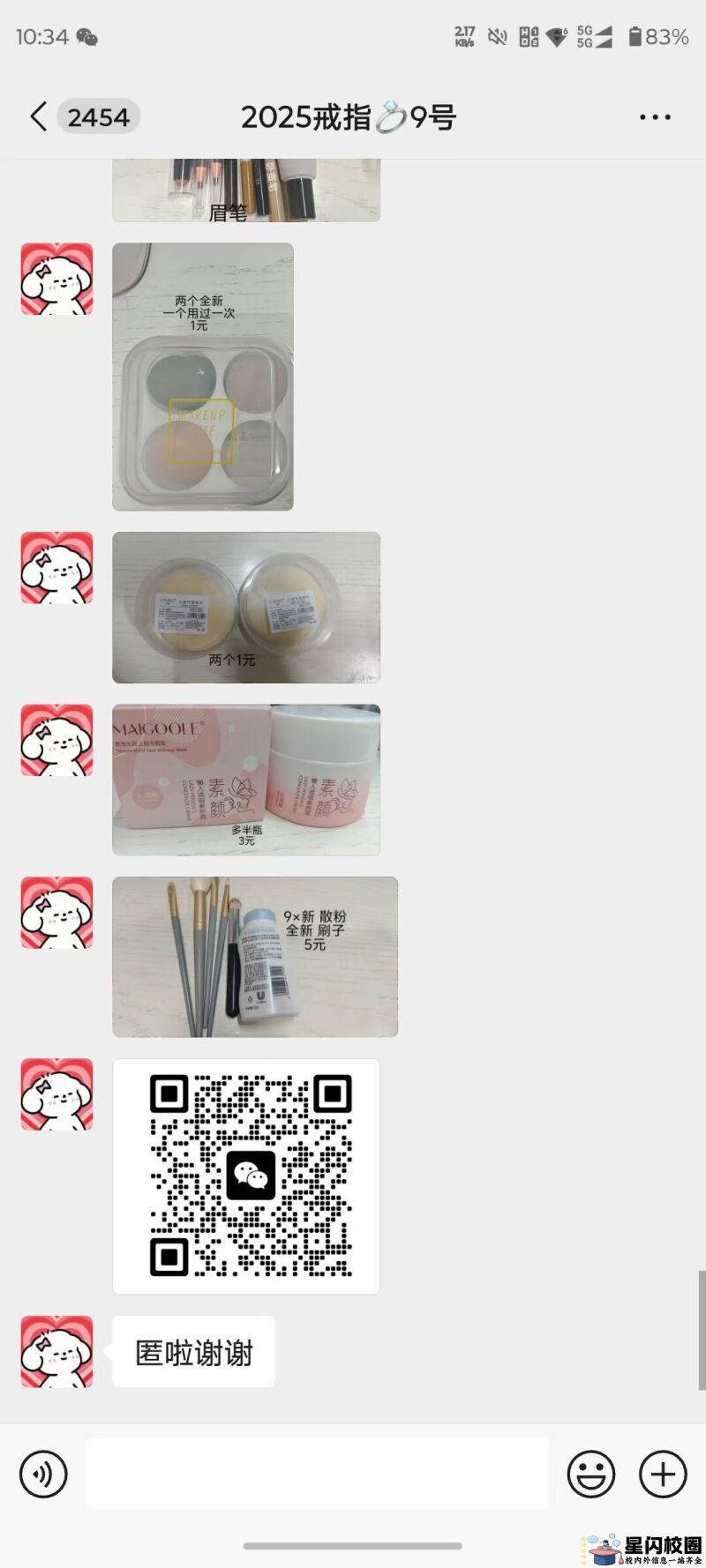Switch to voice message input

[x=43, y=1474]
